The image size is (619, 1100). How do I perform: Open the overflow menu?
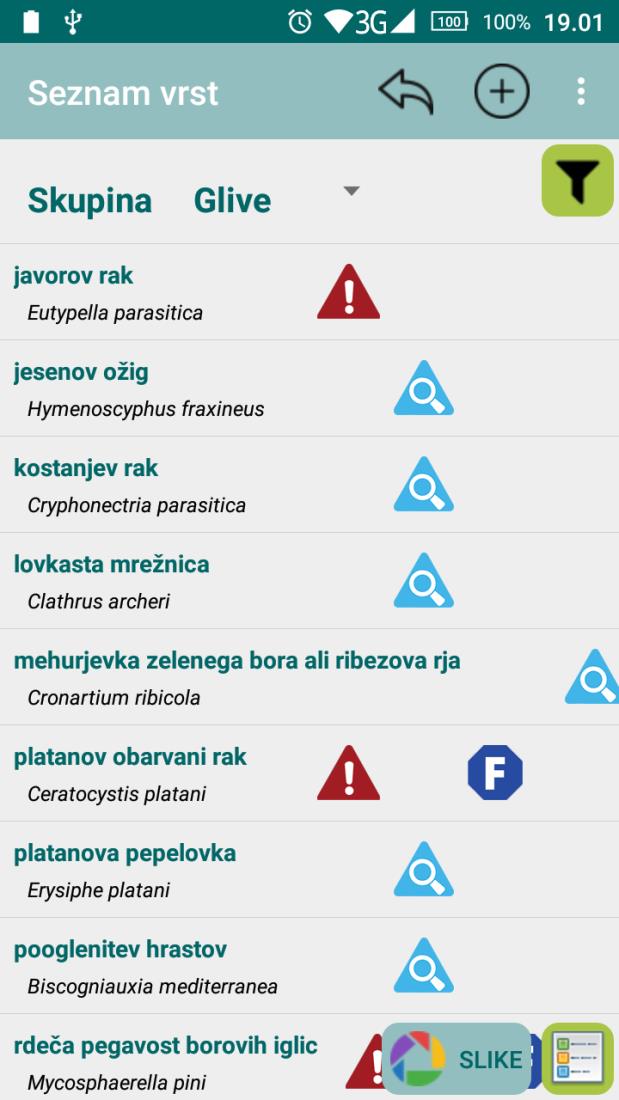point(580,92)
